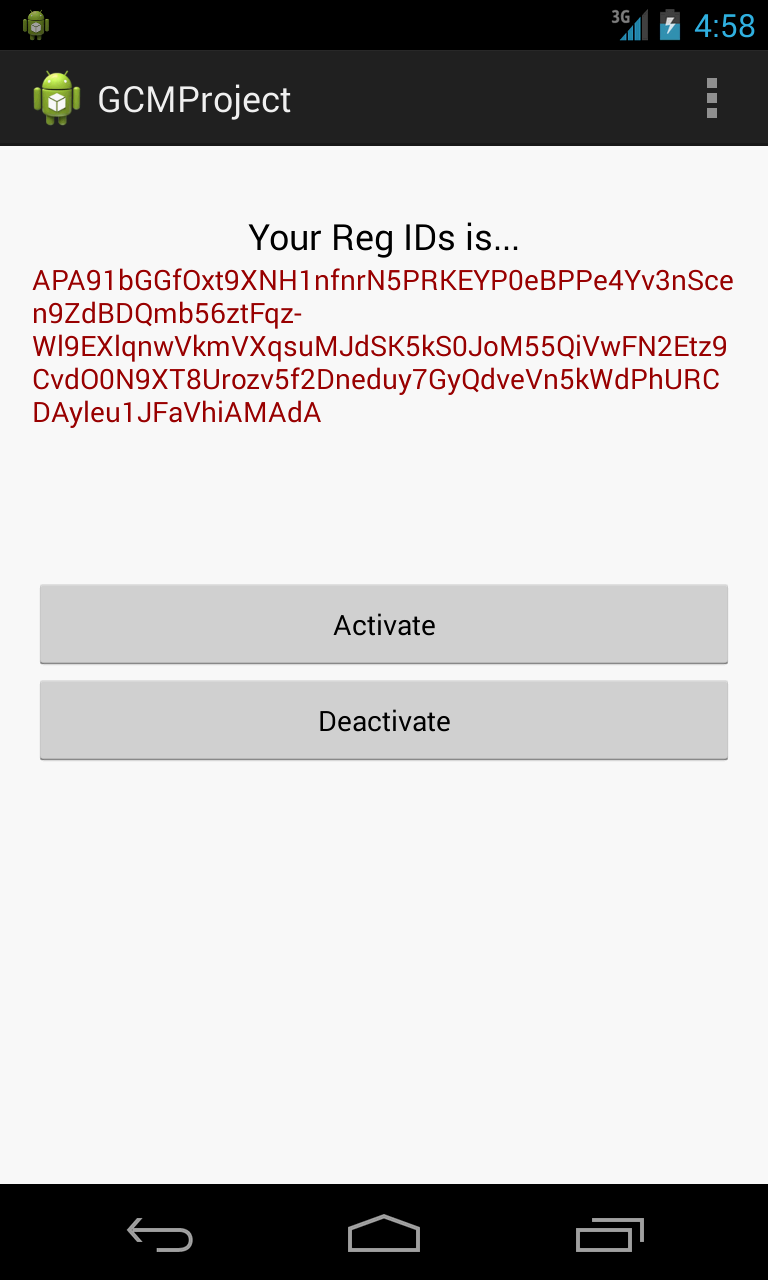Tap the GCMProject title in the action bar

(193, 99)
